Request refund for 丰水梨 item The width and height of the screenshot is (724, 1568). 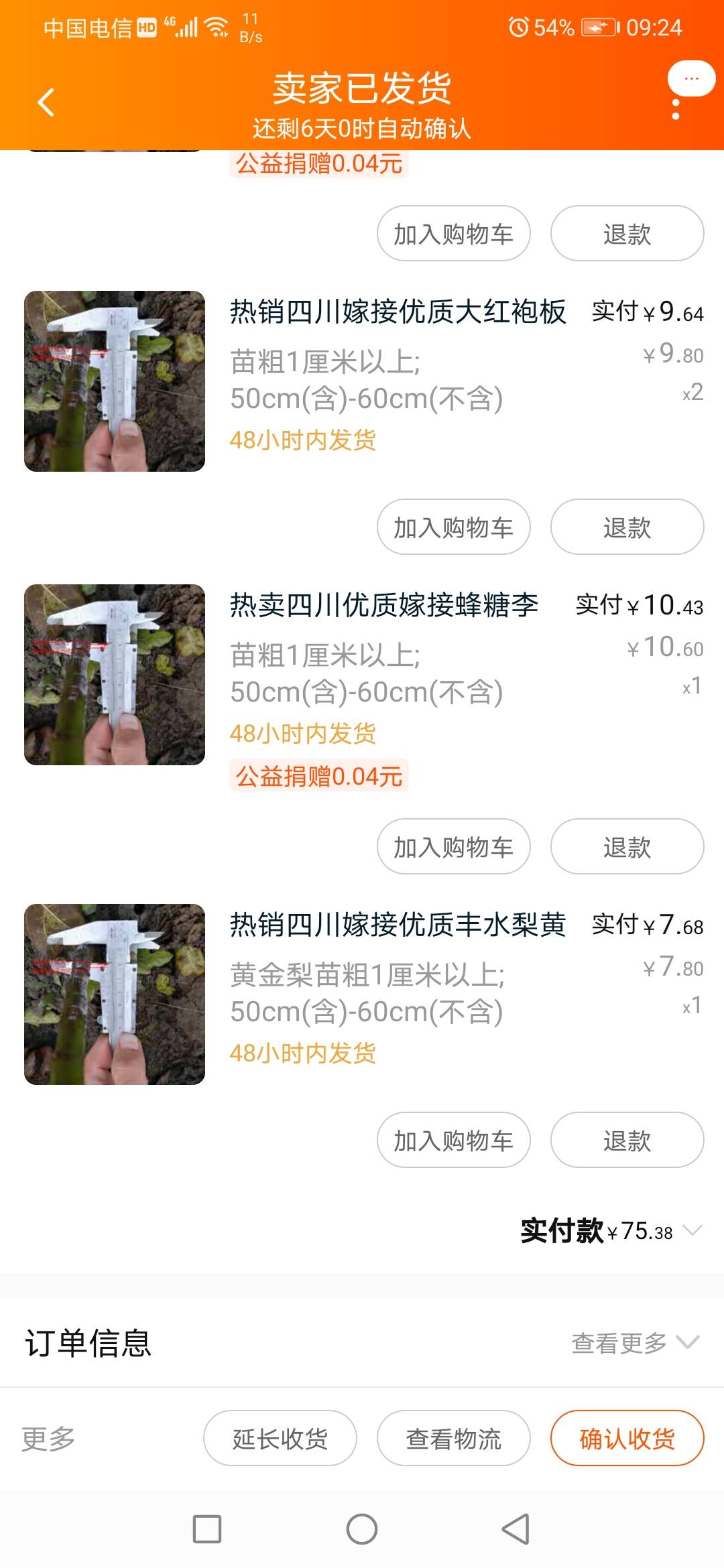pyautogui.click(x=627, y=1140)
